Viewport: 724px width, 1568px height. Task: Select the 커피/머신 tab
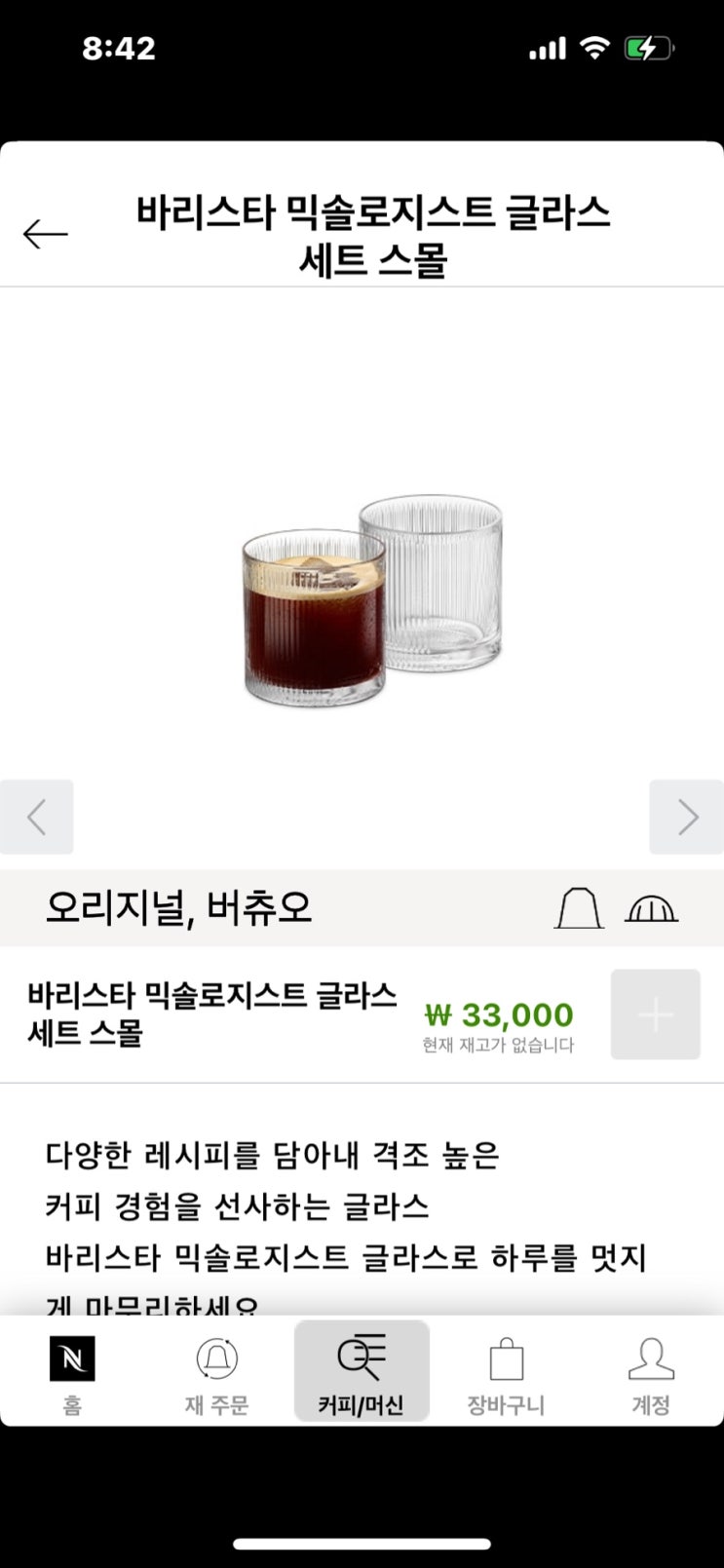click(x=362, y=1373)
